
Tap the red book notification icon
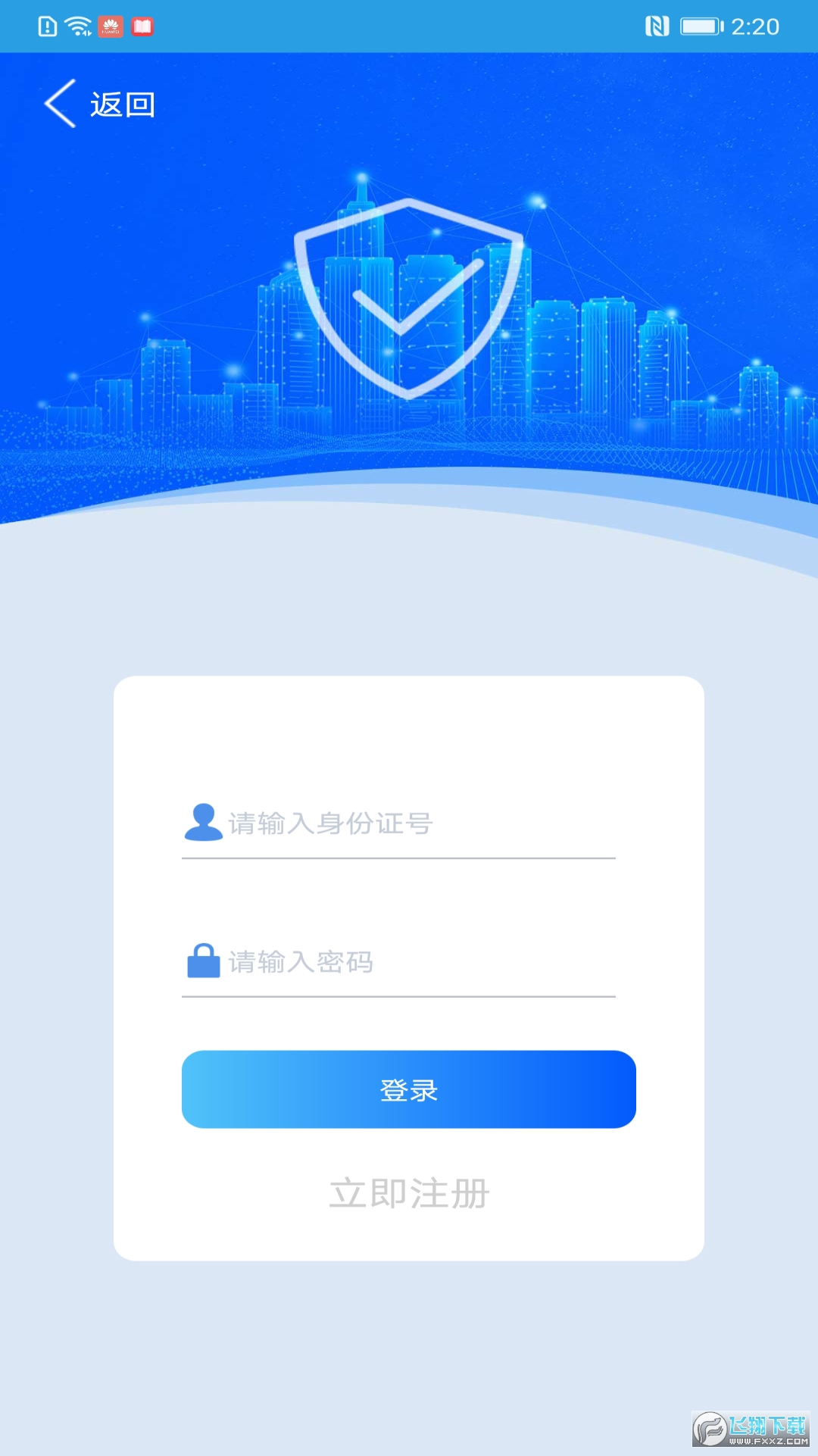point(143,26)
